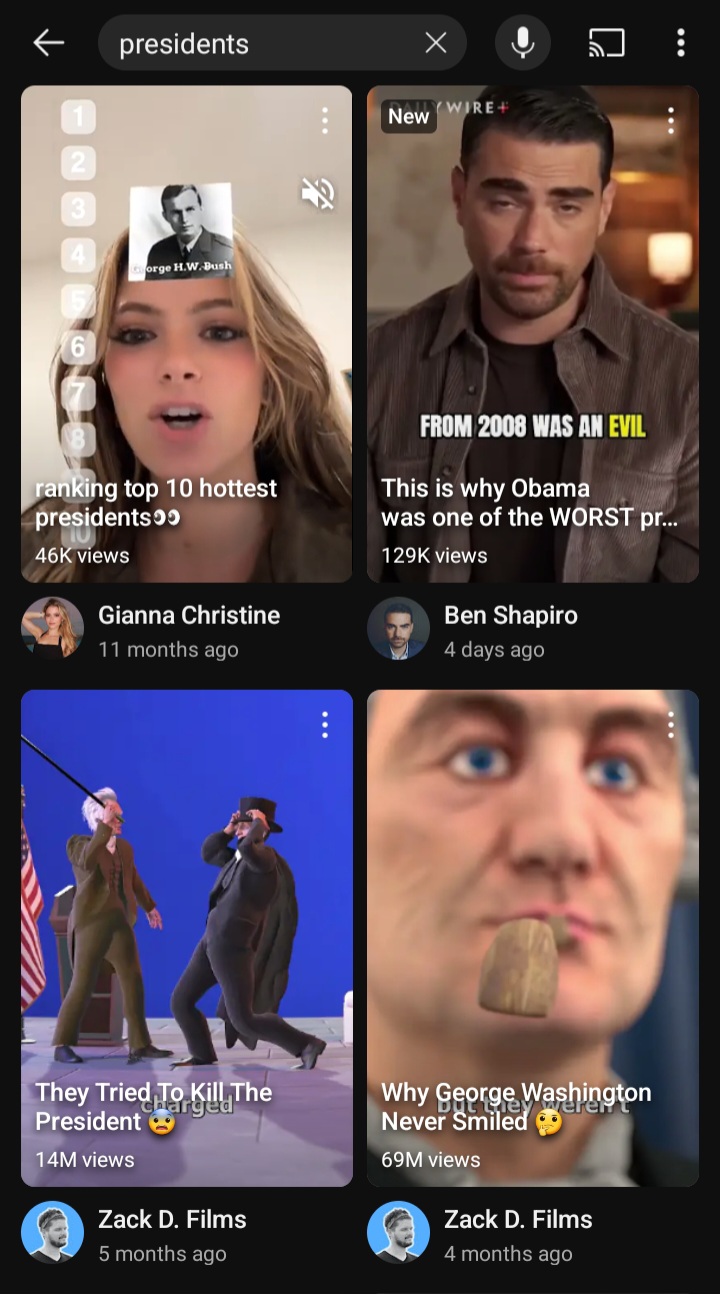Play the Obama WORST president short
Screen dimensions: 720x1294
pos(532,334)
